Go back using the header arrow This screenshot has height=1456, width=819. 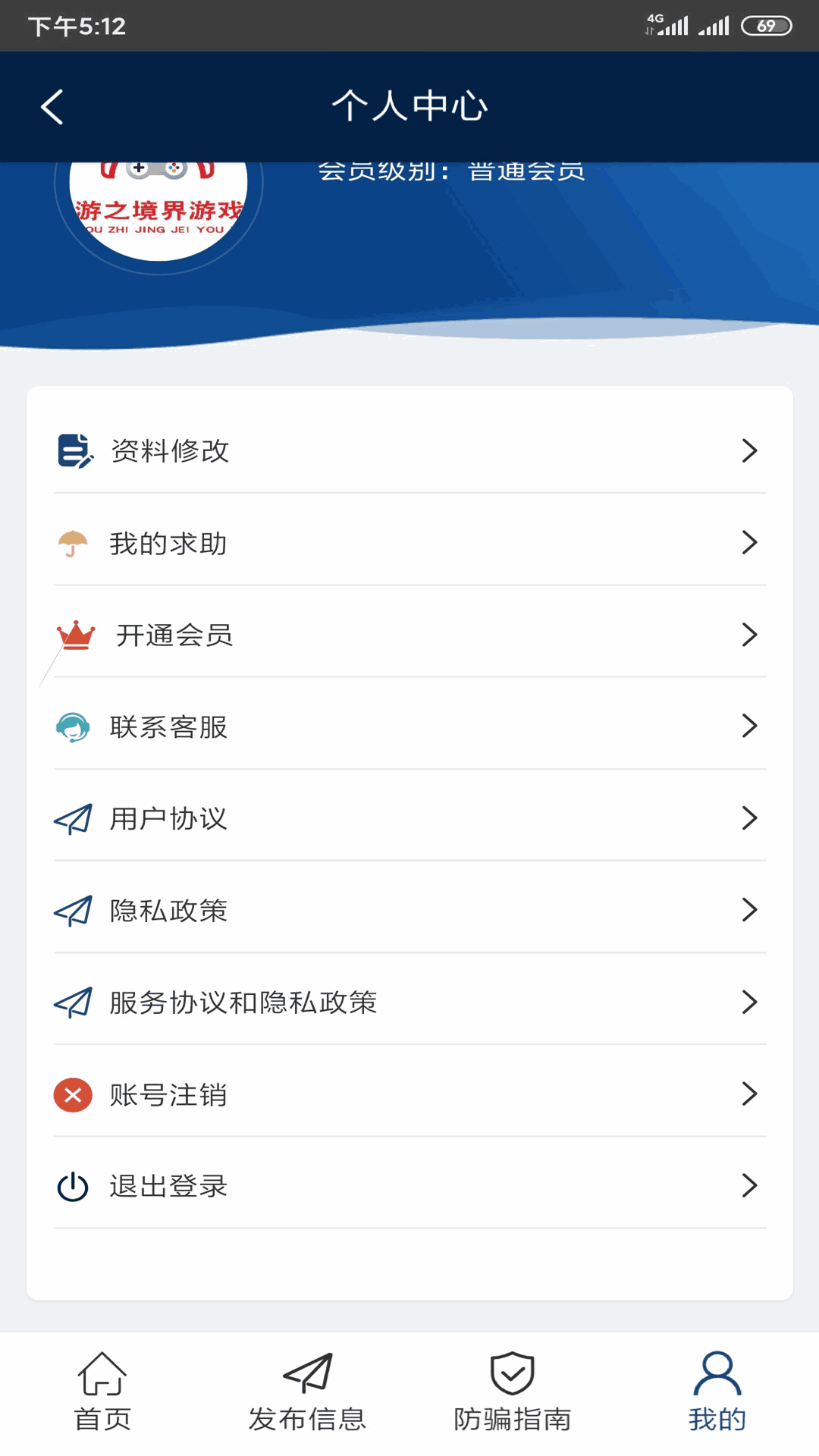[52, 107]
